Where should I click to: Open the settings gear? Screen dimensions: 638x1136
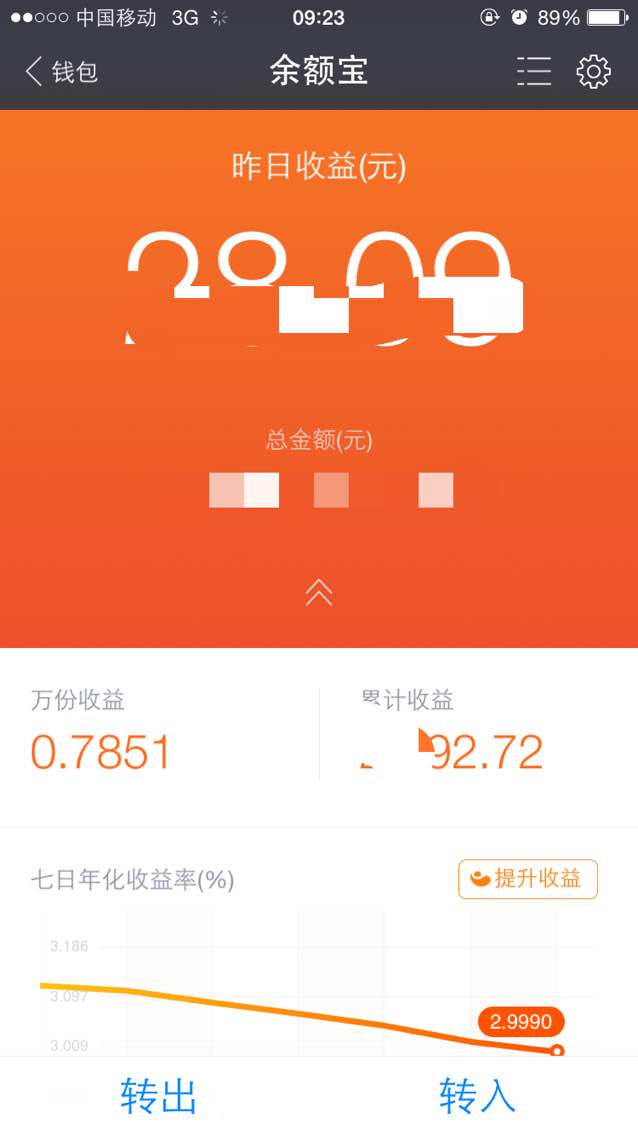click(x=593, y=72)
